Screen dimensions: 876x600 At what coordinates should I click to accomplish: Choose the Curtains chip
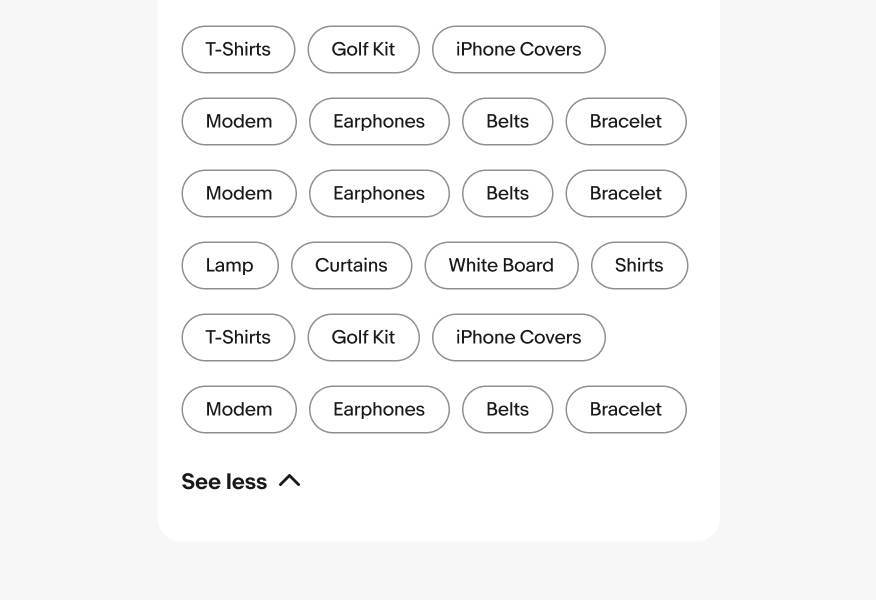click(x=351, y=265)
